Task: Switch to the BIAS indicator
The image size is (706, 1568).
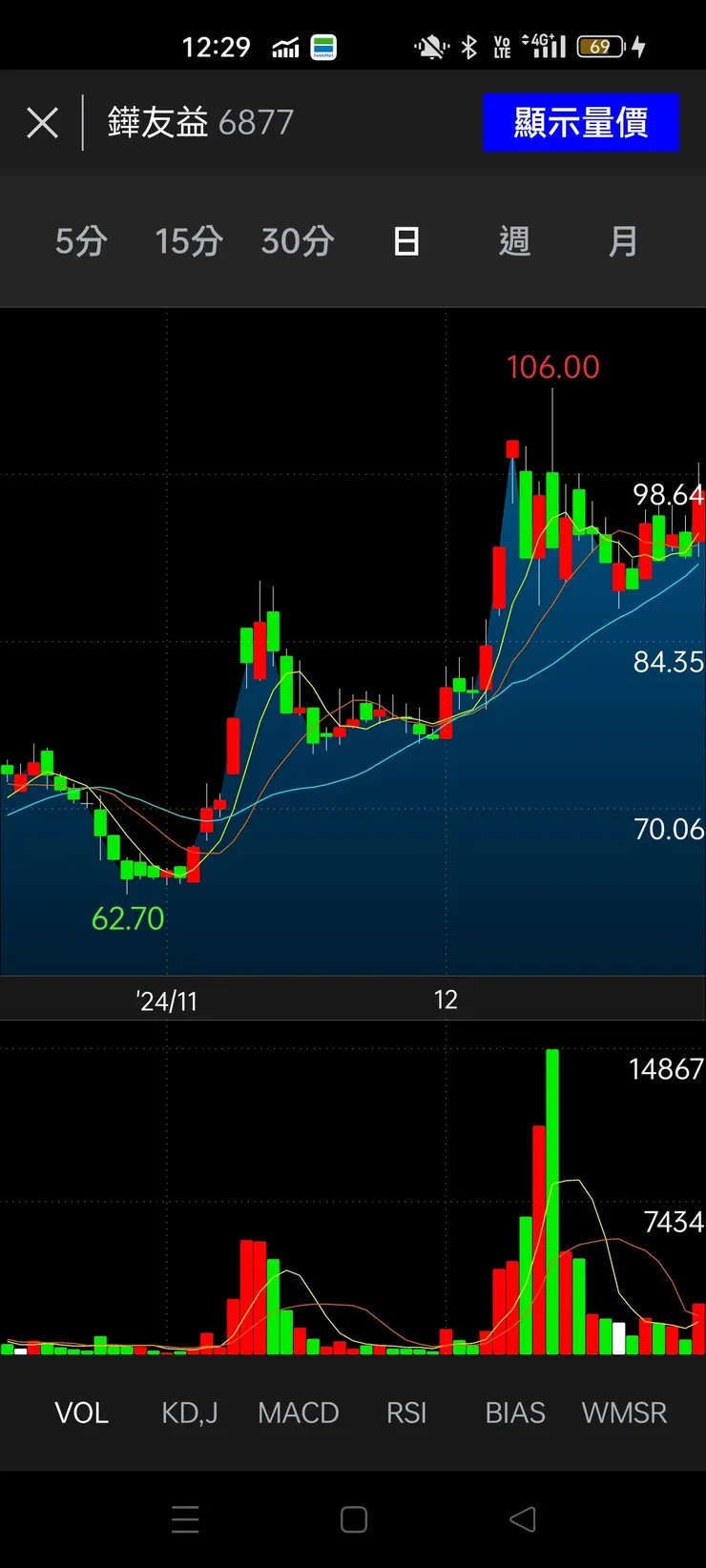Action: [515, 1413]
